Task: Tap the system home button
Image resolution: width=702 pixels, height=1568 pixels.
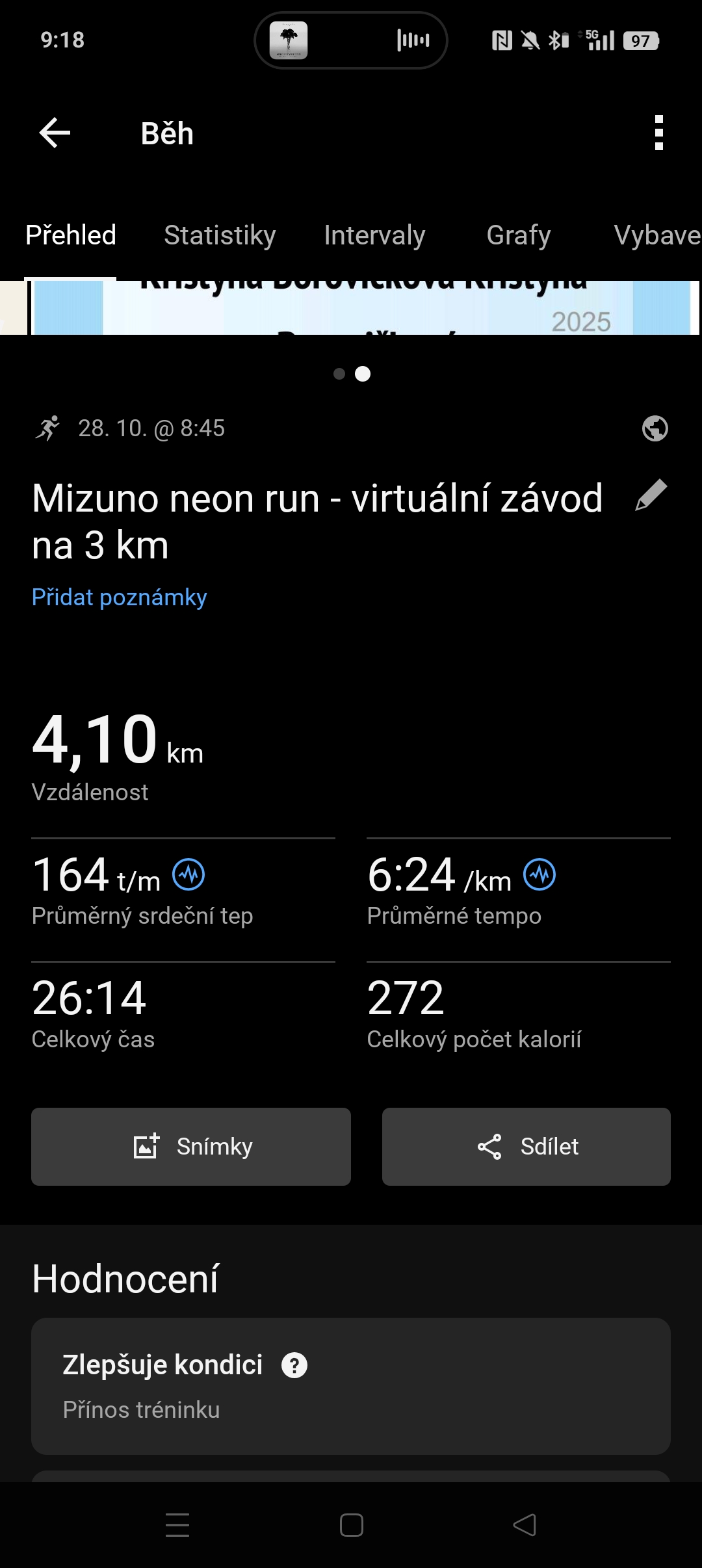Action: [x=351, y=1525]
